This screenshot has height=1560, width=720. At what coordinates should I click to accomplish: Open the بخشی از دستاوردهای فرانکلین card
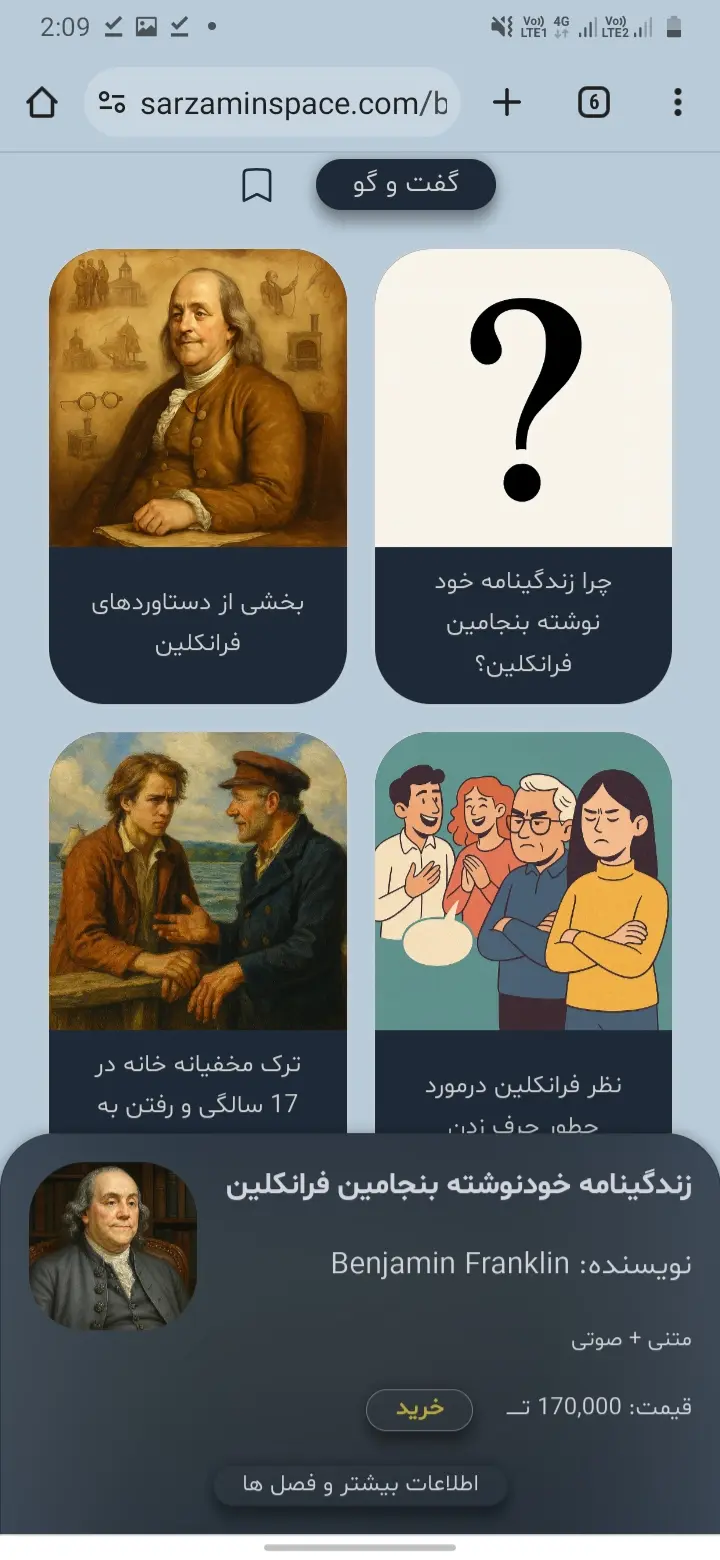click(198, 476)
